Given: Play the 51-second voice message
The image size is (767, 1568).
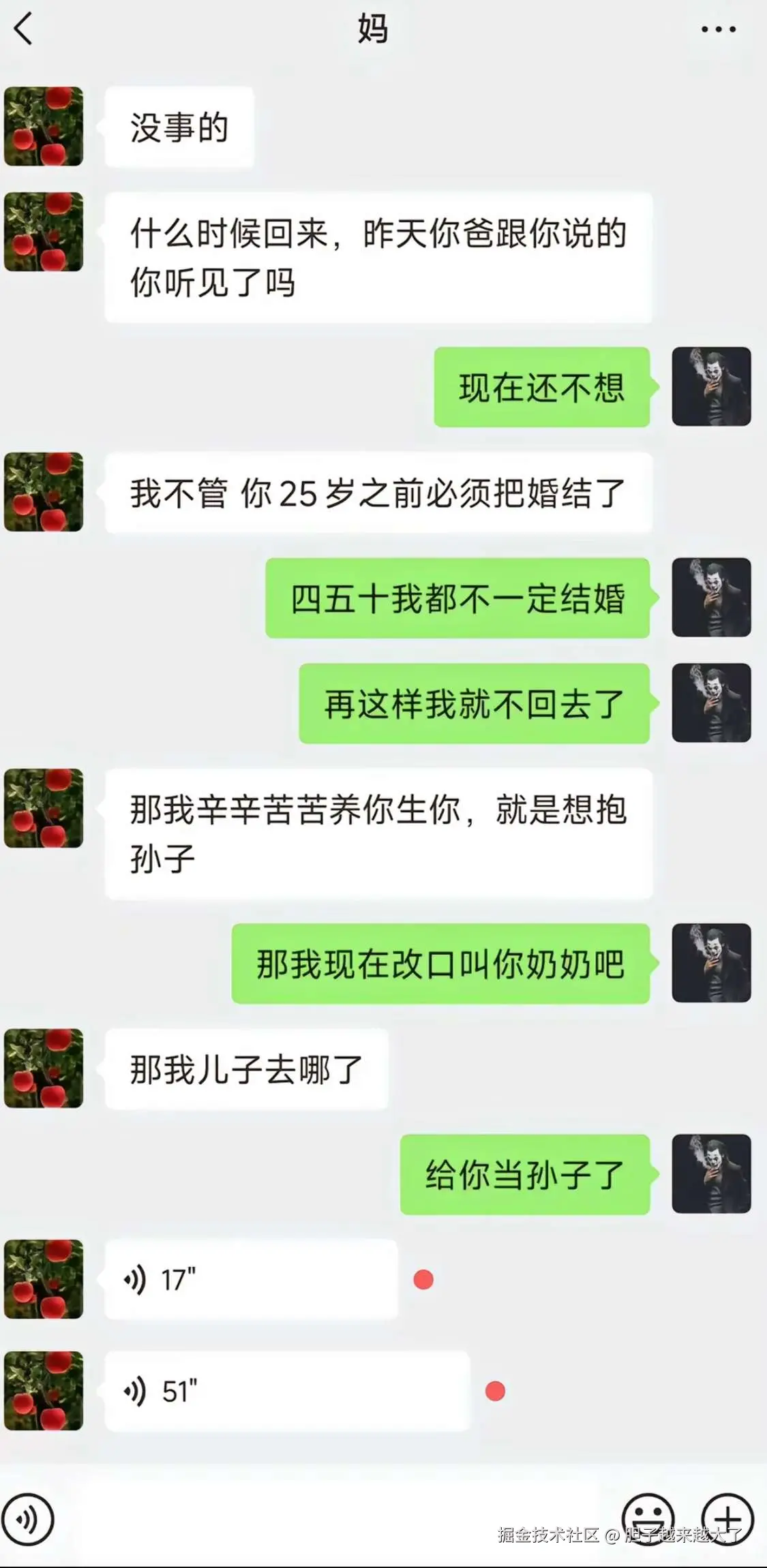Looking at the screenshot, I should pyautogui.click(x=286, y=1390).
